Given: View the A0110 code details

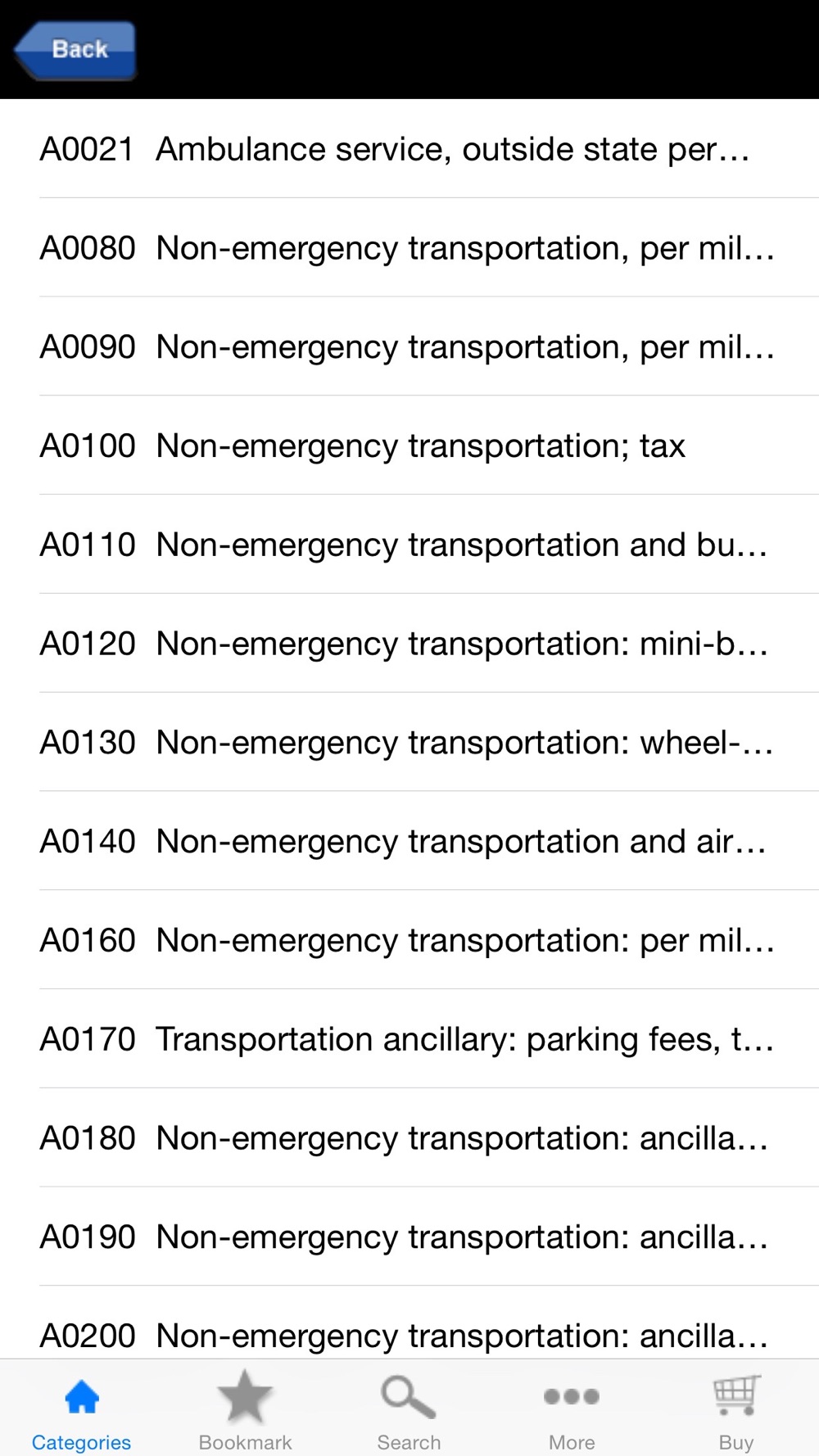Looking at the screenshot, I should (x=409, y=545).
